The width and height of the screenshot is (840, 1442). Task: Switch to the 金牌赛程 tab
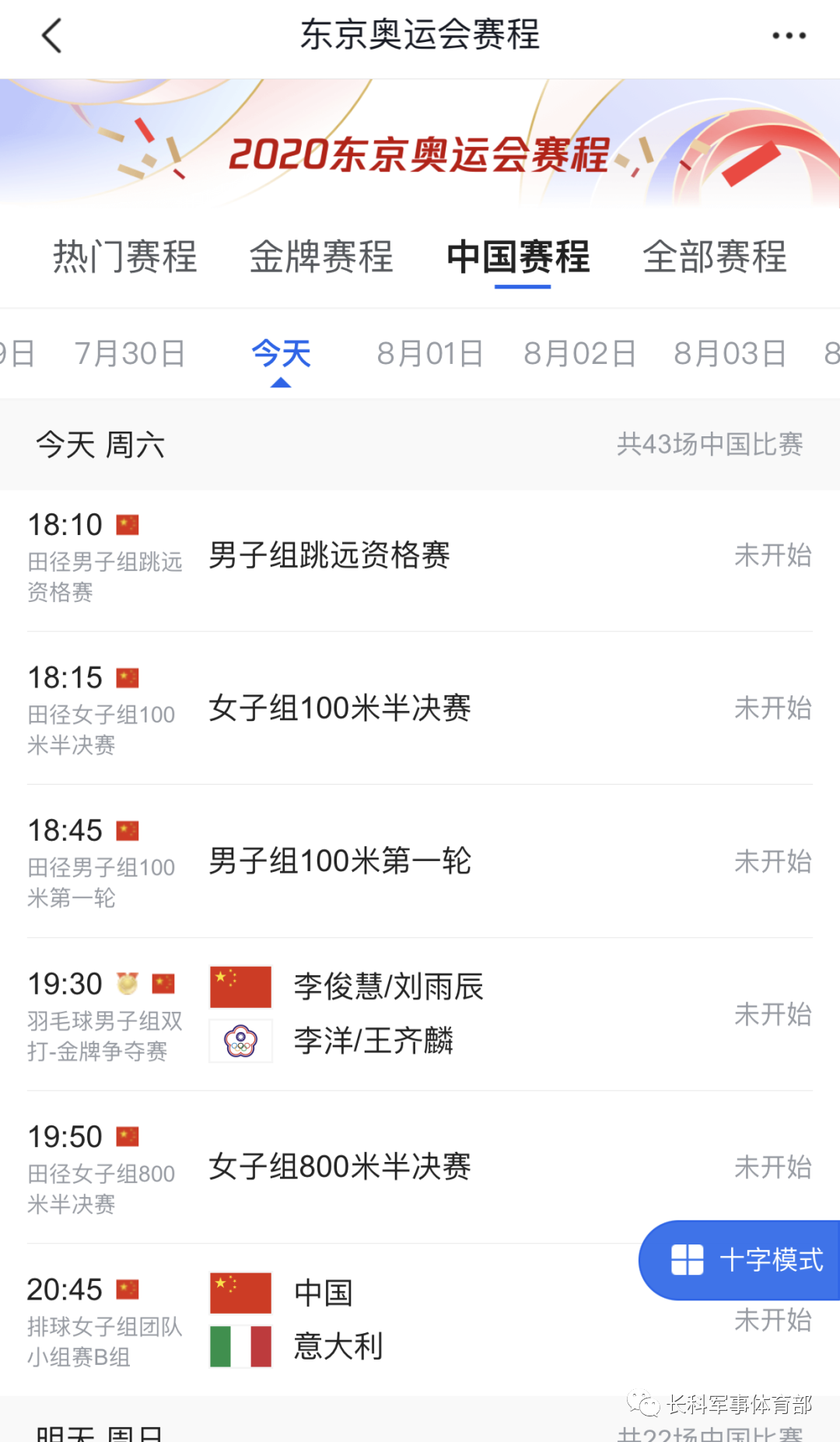click(x=321, y=257)
